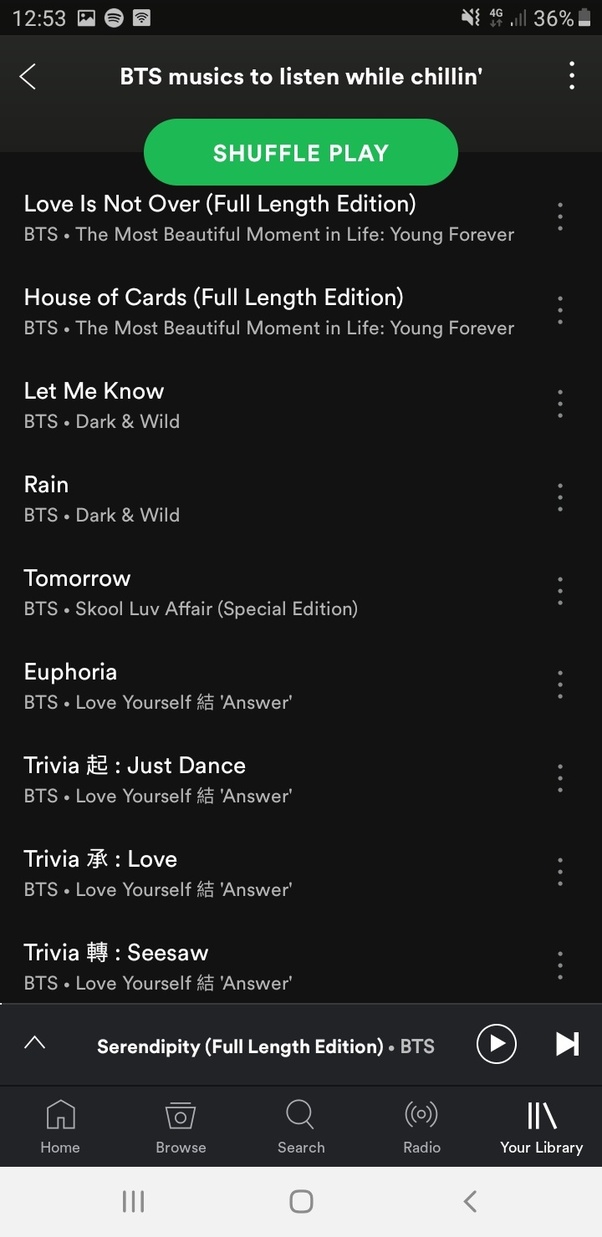
Task: Open more options for Rain
Action: point(560,498)
